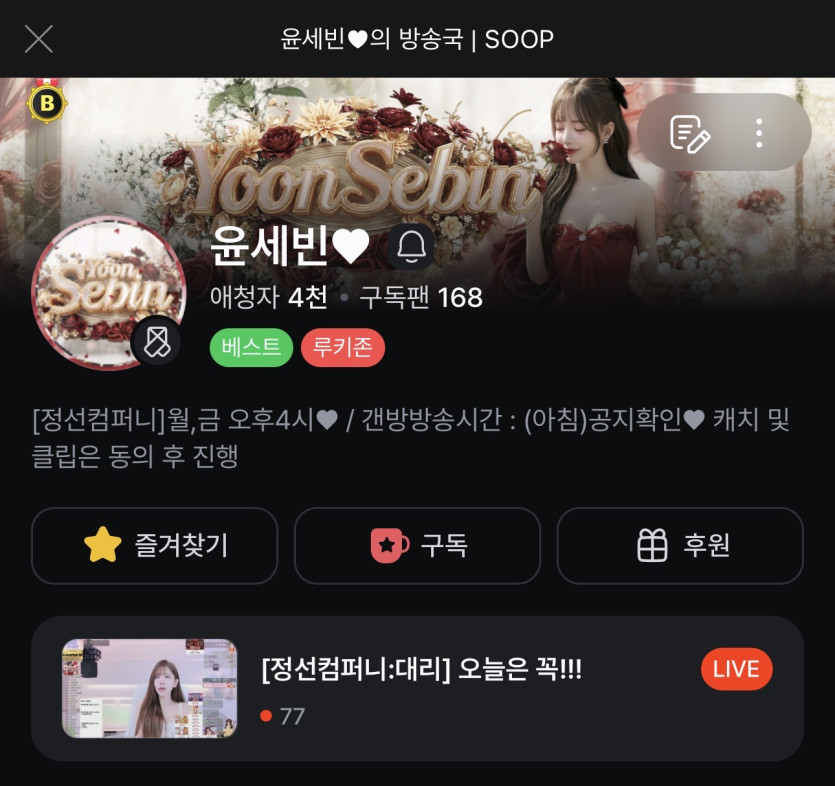Tap the notification bell beside 윤세빈

pyautogui.click(x=411, y=247)
